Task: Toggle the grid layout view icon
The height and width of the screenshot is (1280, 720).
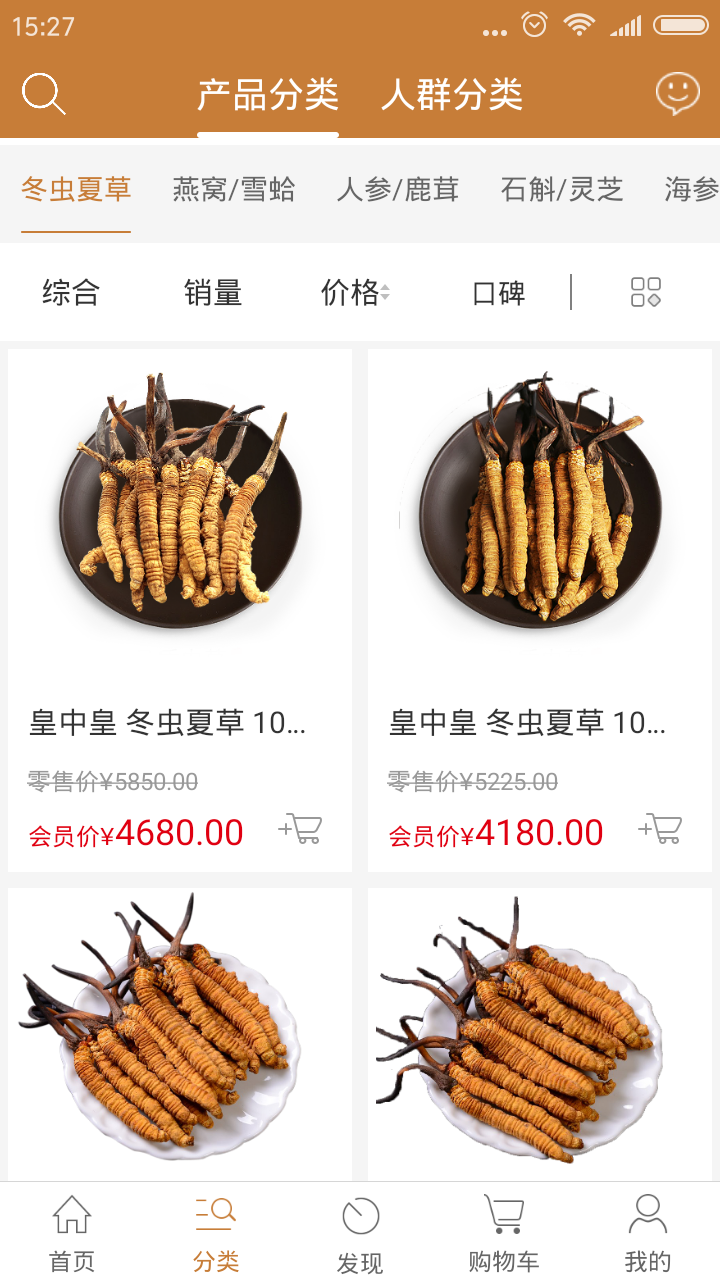Action: click(x=646, y=292)
